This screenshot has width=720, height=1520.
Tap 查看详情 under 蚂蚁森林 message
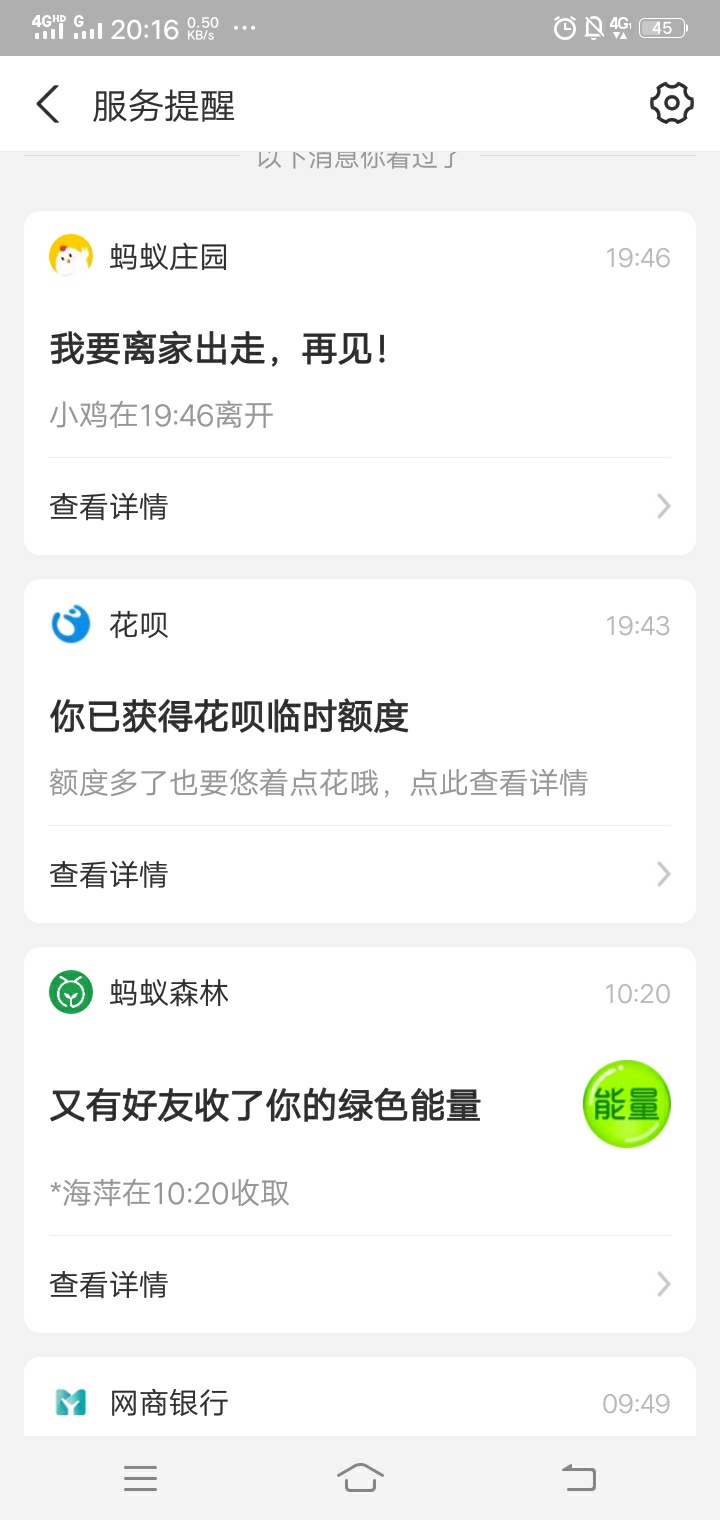click(360, 1284)
